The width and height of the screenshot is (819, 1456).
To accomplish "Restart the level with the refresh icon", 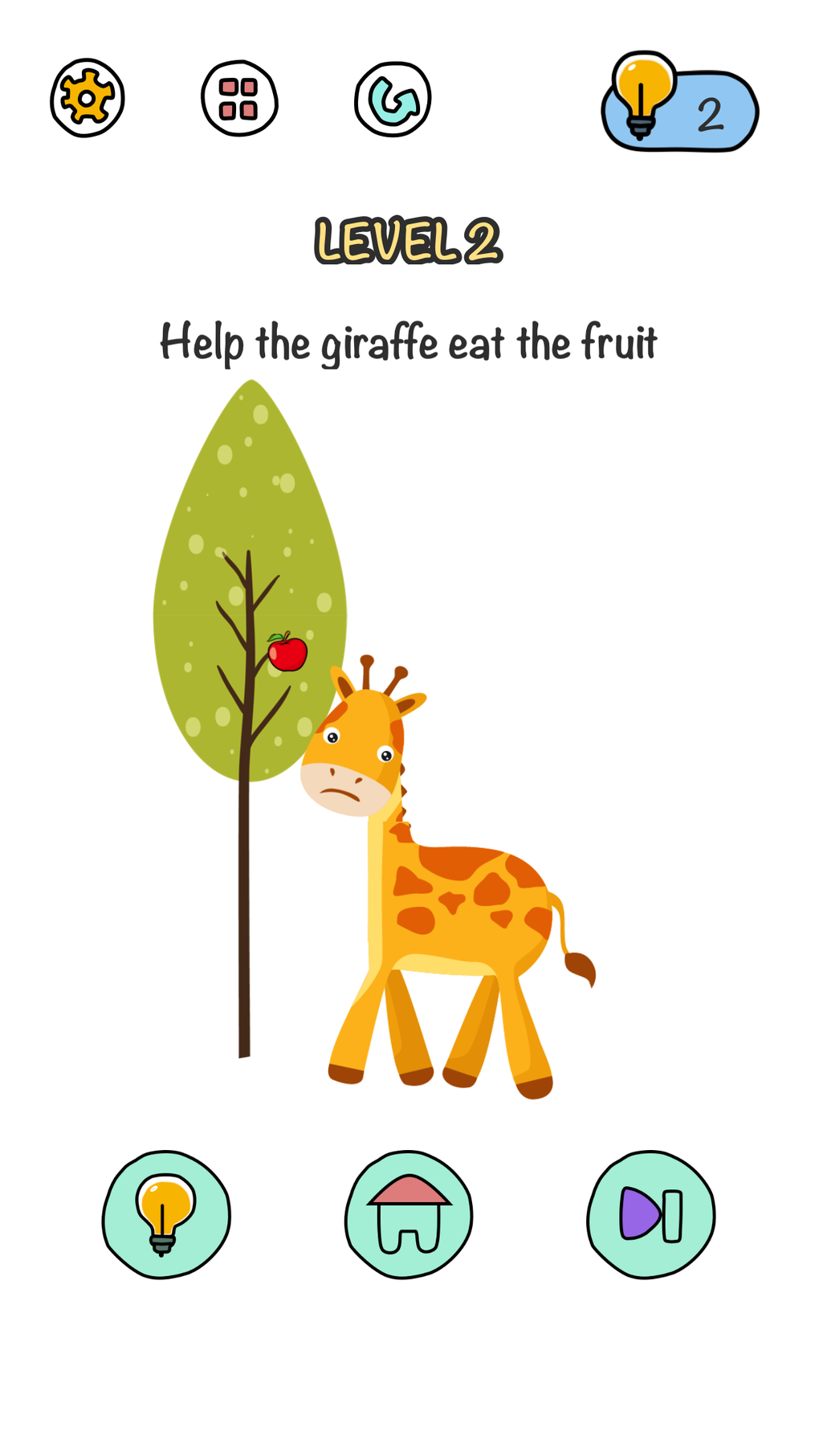I will 393,100.
